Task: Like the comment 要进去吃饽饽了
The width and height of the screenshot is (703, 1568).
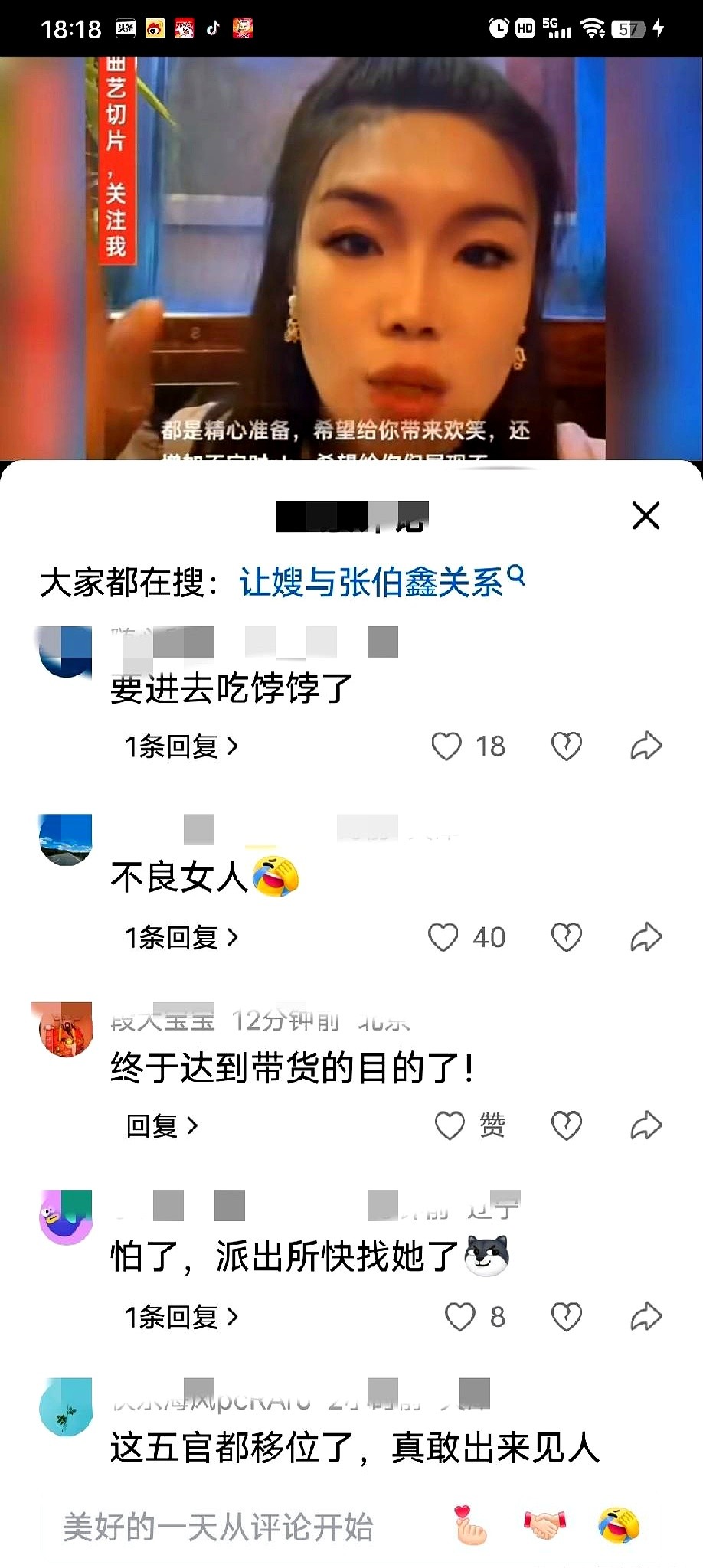Action: pos(446,746)
